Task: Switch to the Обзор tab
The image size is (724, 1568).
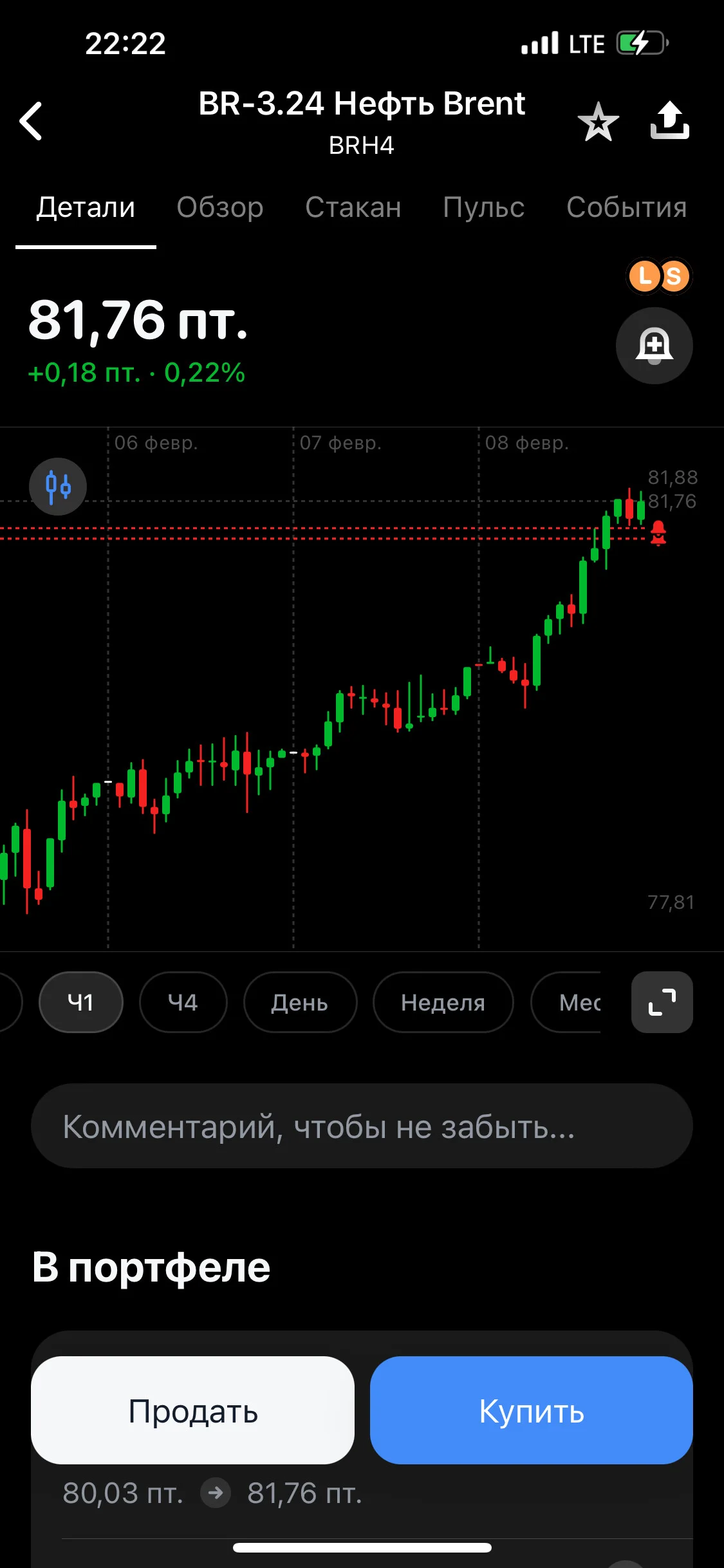Action: pos(220,207)
